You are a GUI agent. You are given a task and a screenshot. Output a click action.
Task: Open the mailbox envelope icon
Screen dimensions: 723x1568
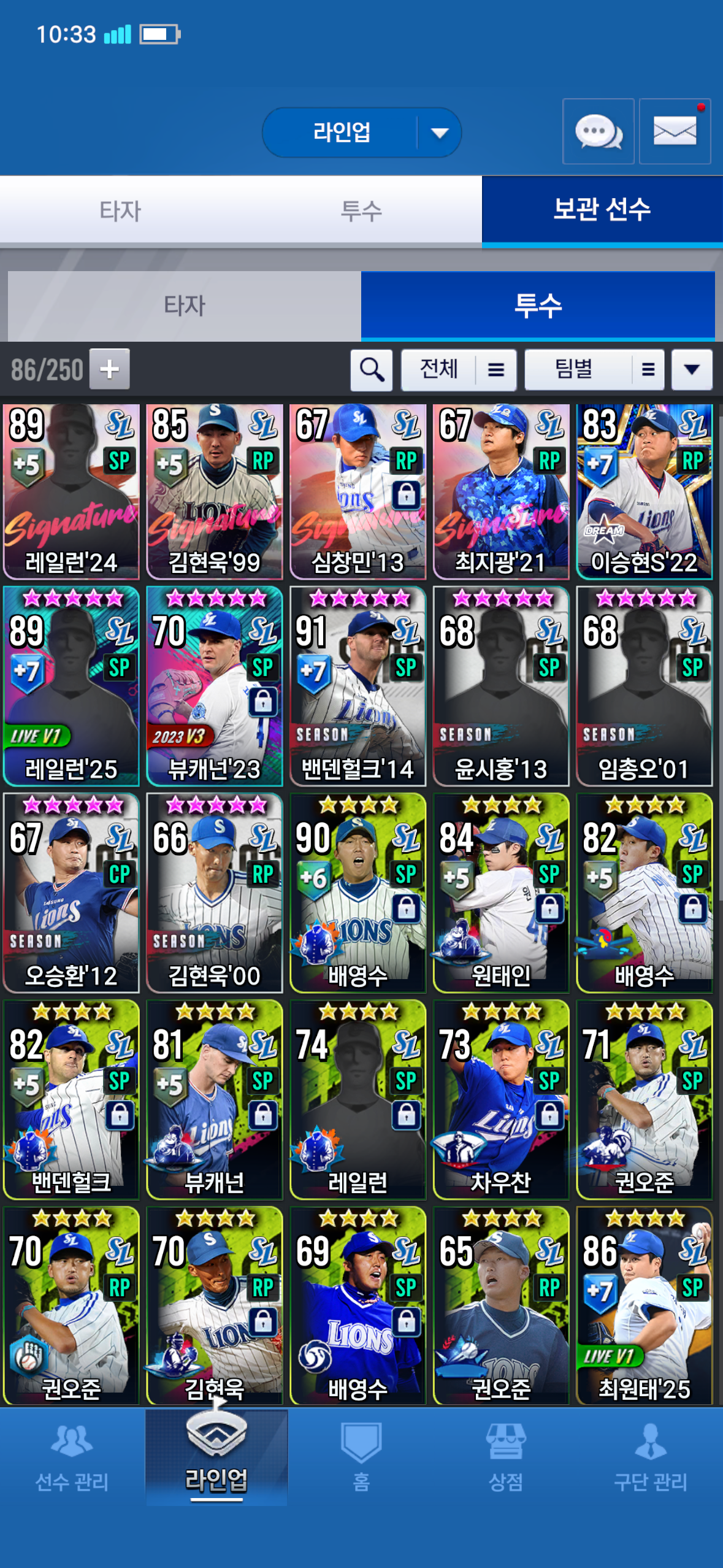coord(675,131)
